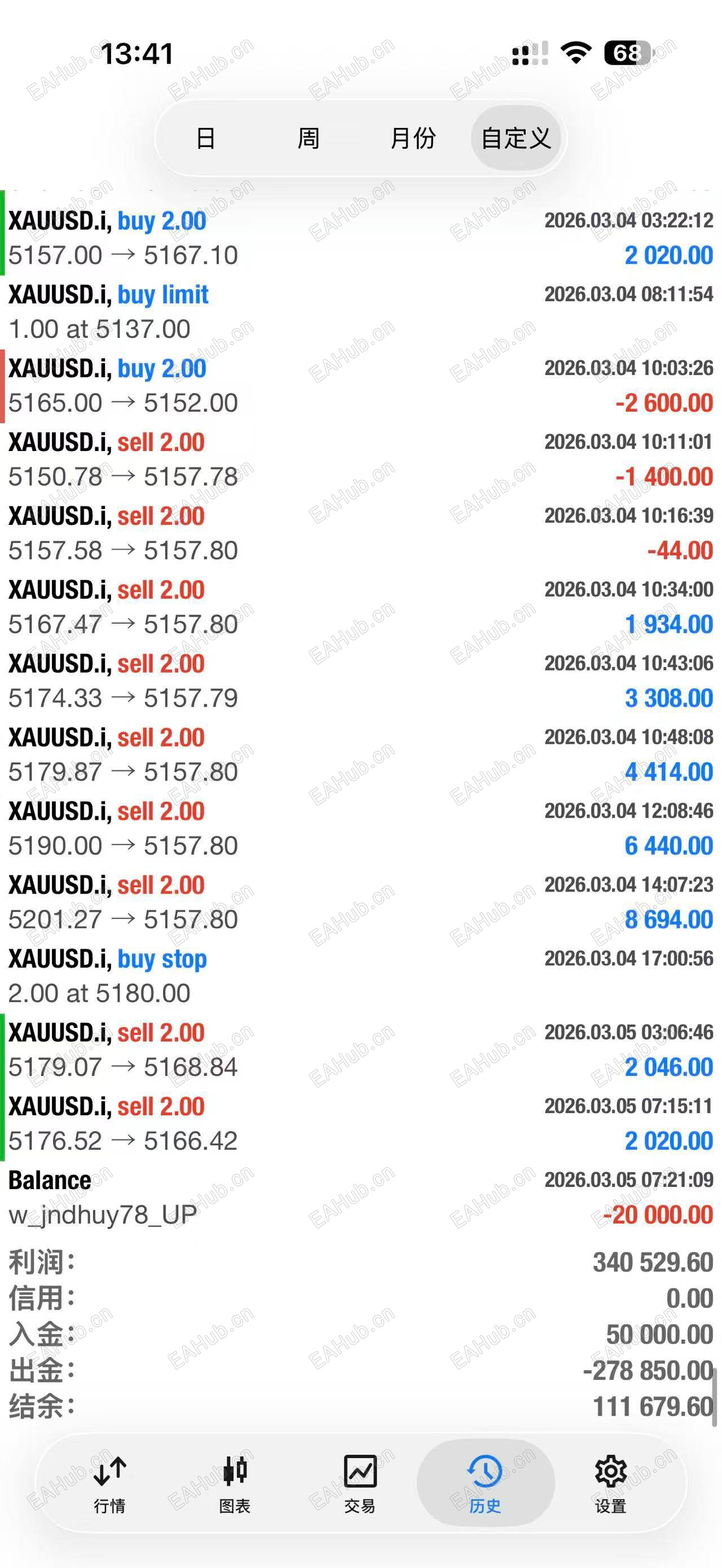Expand the sell trade from 5179.07 to 5168.84
The image size is (722, 1568).
click(361, 1049)
